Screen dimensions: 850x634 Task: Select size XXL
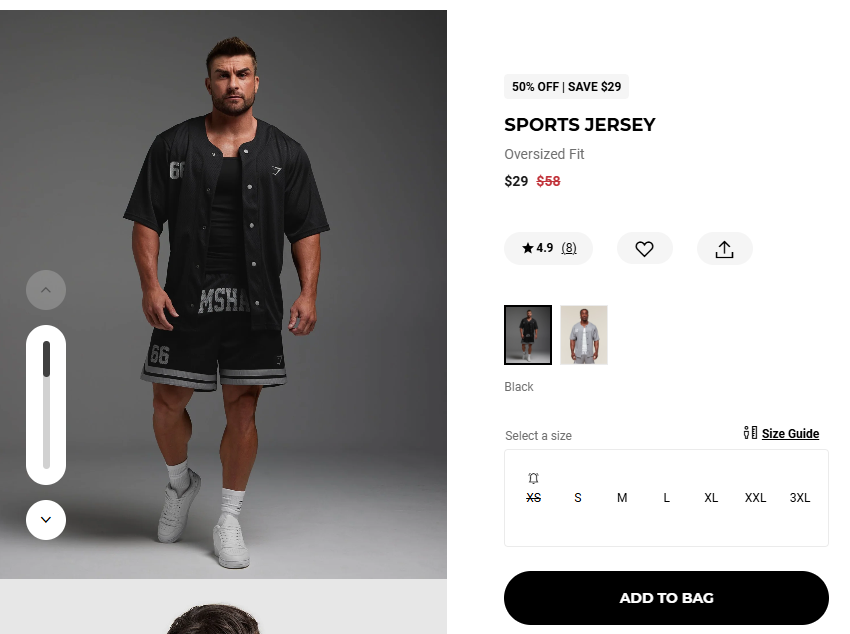coord(755,497)
